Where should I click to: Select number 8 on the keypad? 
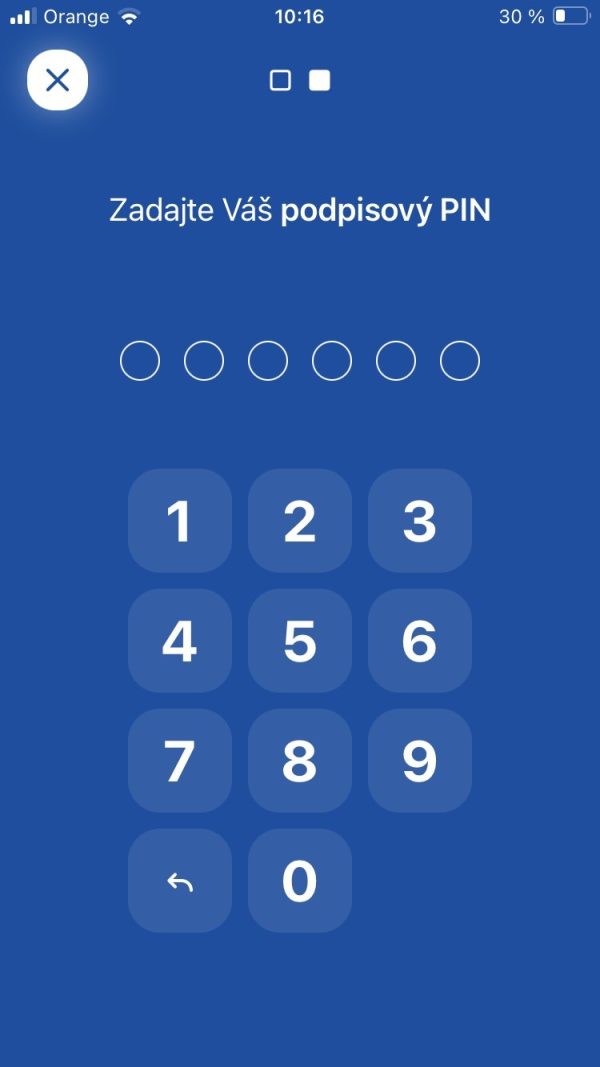click(x=300, y=761)
